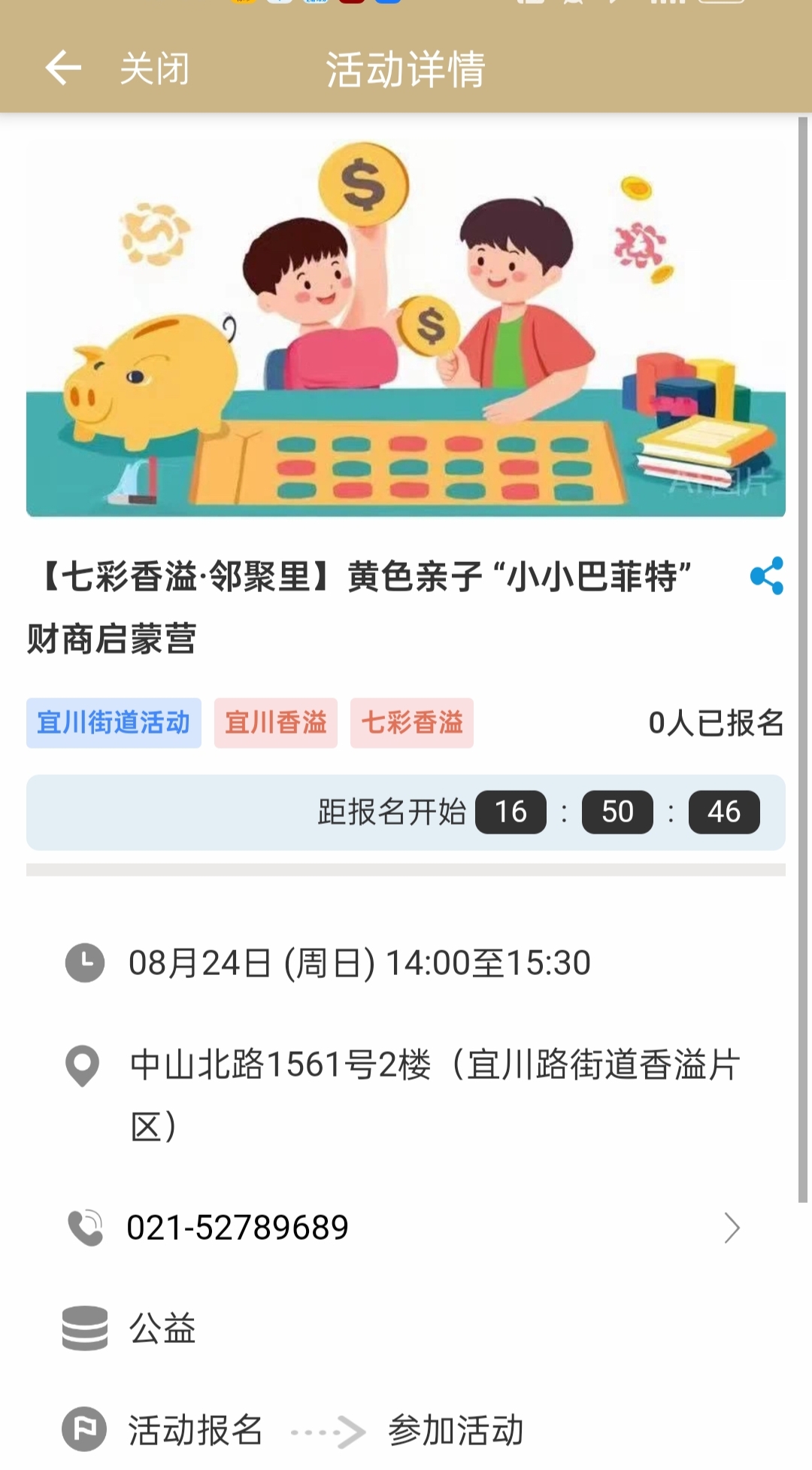The width and height of the screenshot is (812, 1470).
Task: Open the 宜川香溢 tag
Action: [276, 723]
